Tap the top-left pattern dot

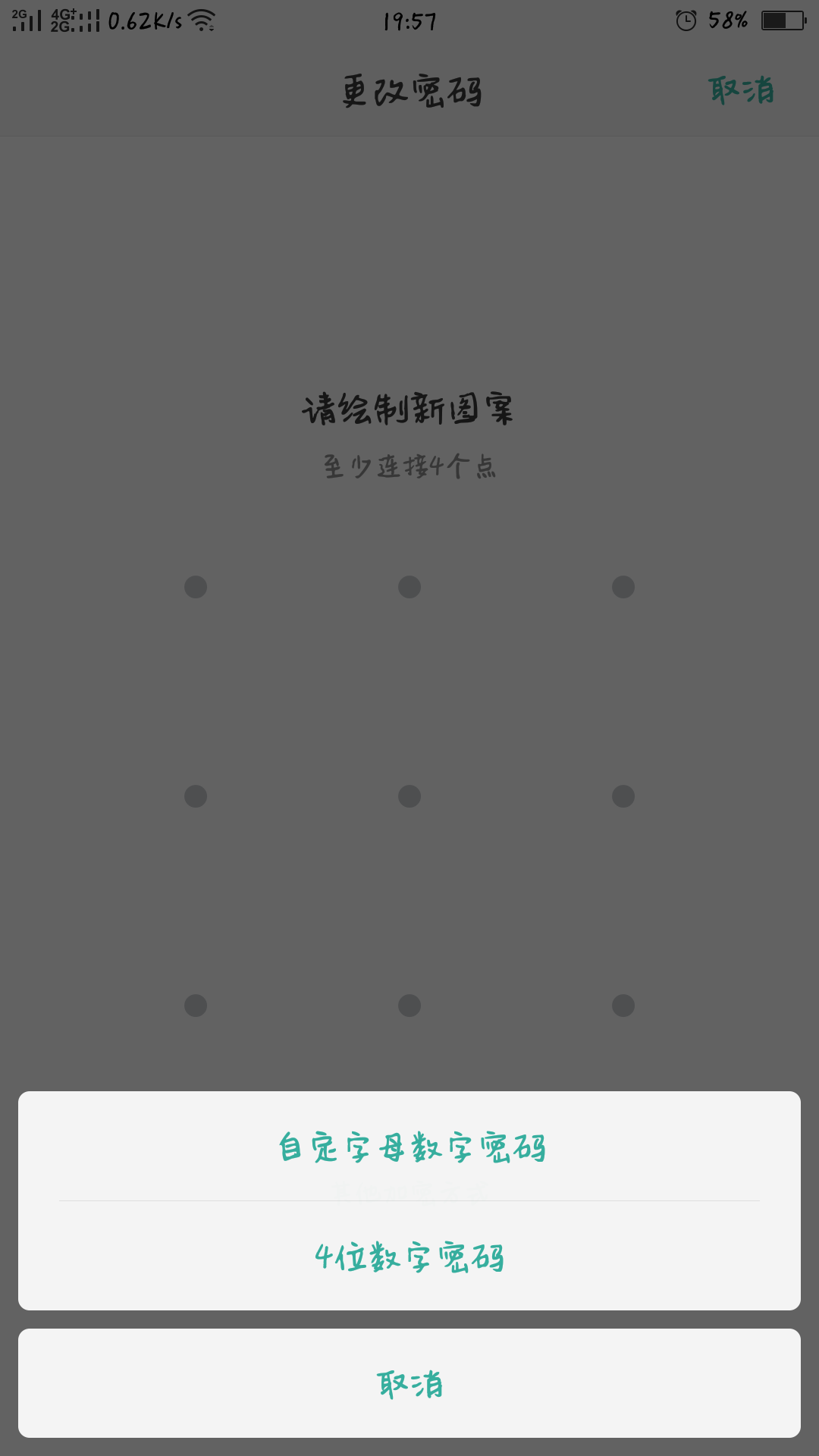pyautogui.click(x=196, y=587)
